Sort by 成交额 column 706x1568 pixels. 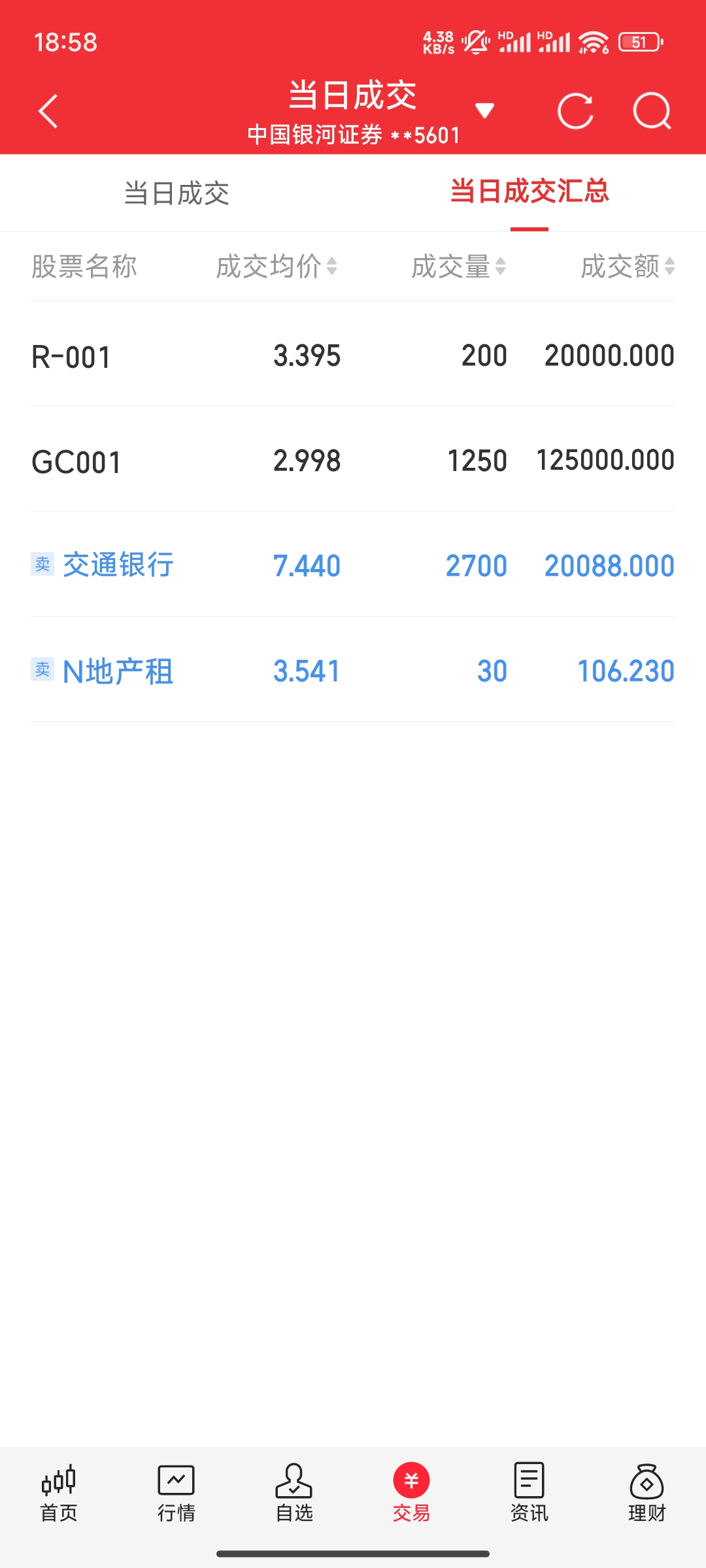coord(628,267)
